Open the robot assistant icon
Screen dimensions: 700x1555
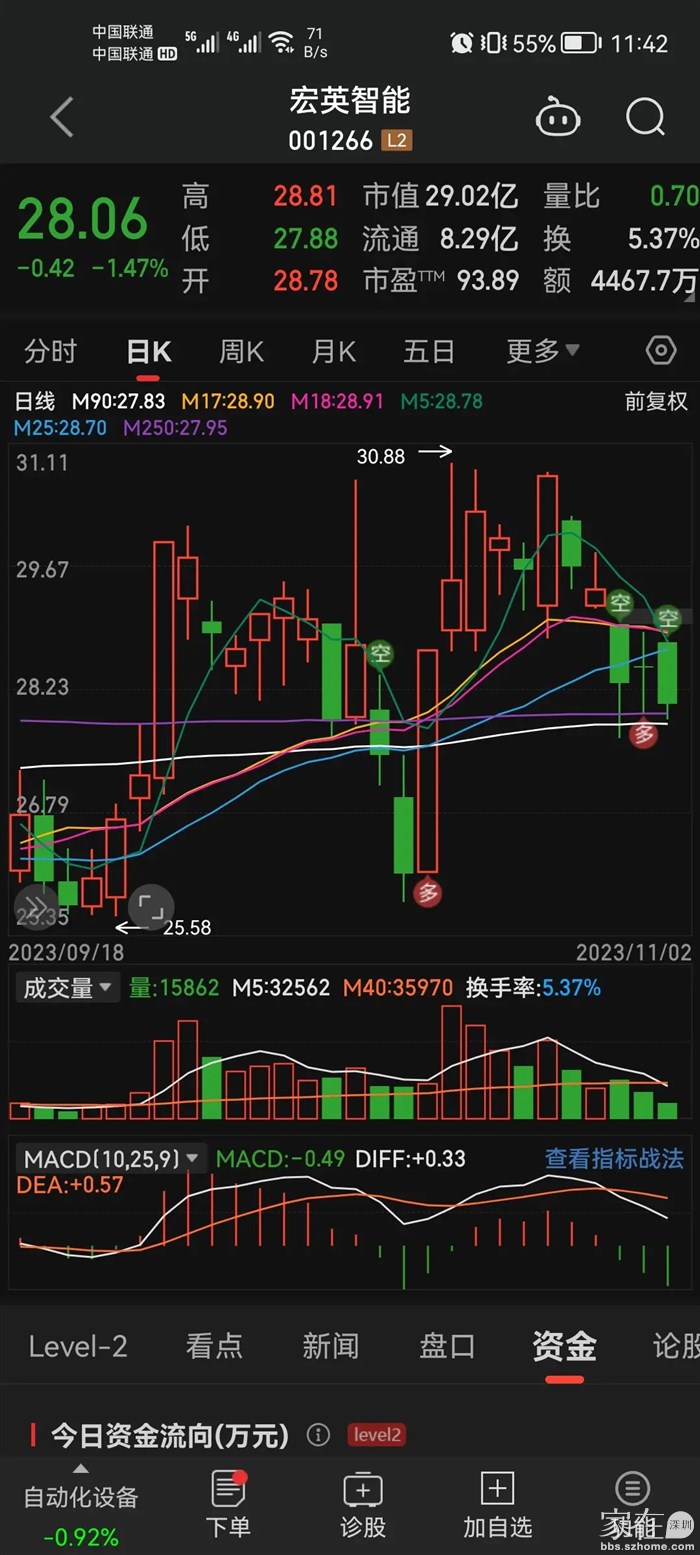[x=558, y=118]
